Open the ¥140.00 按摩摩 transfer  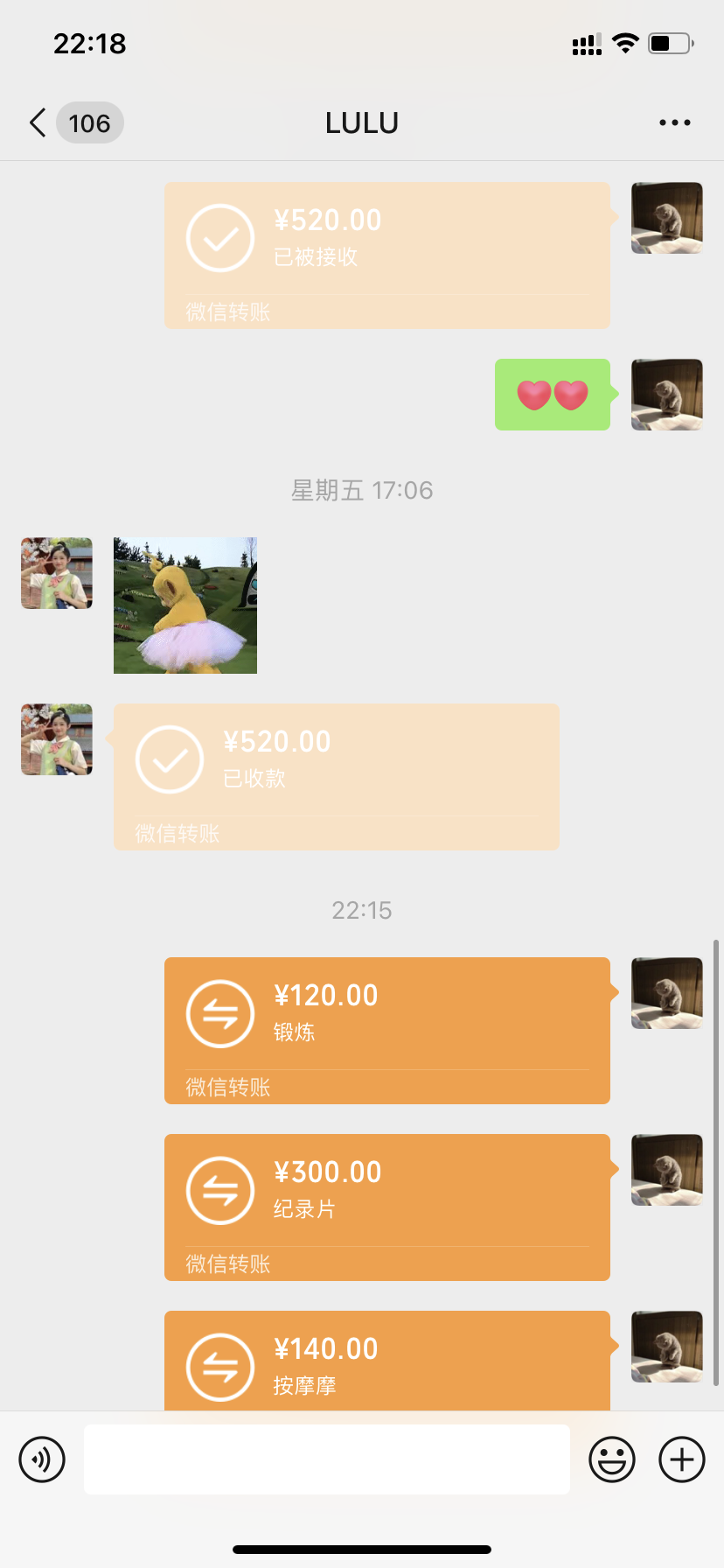(386, 1361)
